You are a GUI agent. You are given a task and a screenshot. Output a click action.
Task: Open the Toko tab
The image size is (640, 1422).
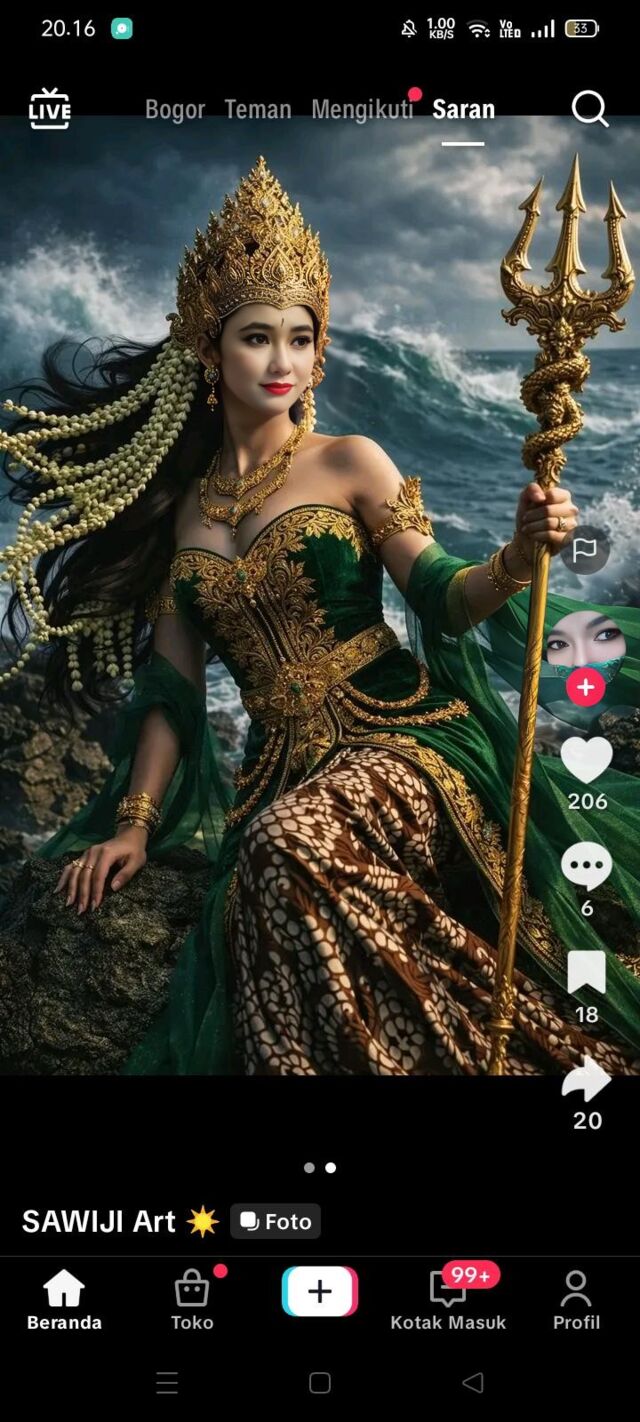click(192, 1300)
